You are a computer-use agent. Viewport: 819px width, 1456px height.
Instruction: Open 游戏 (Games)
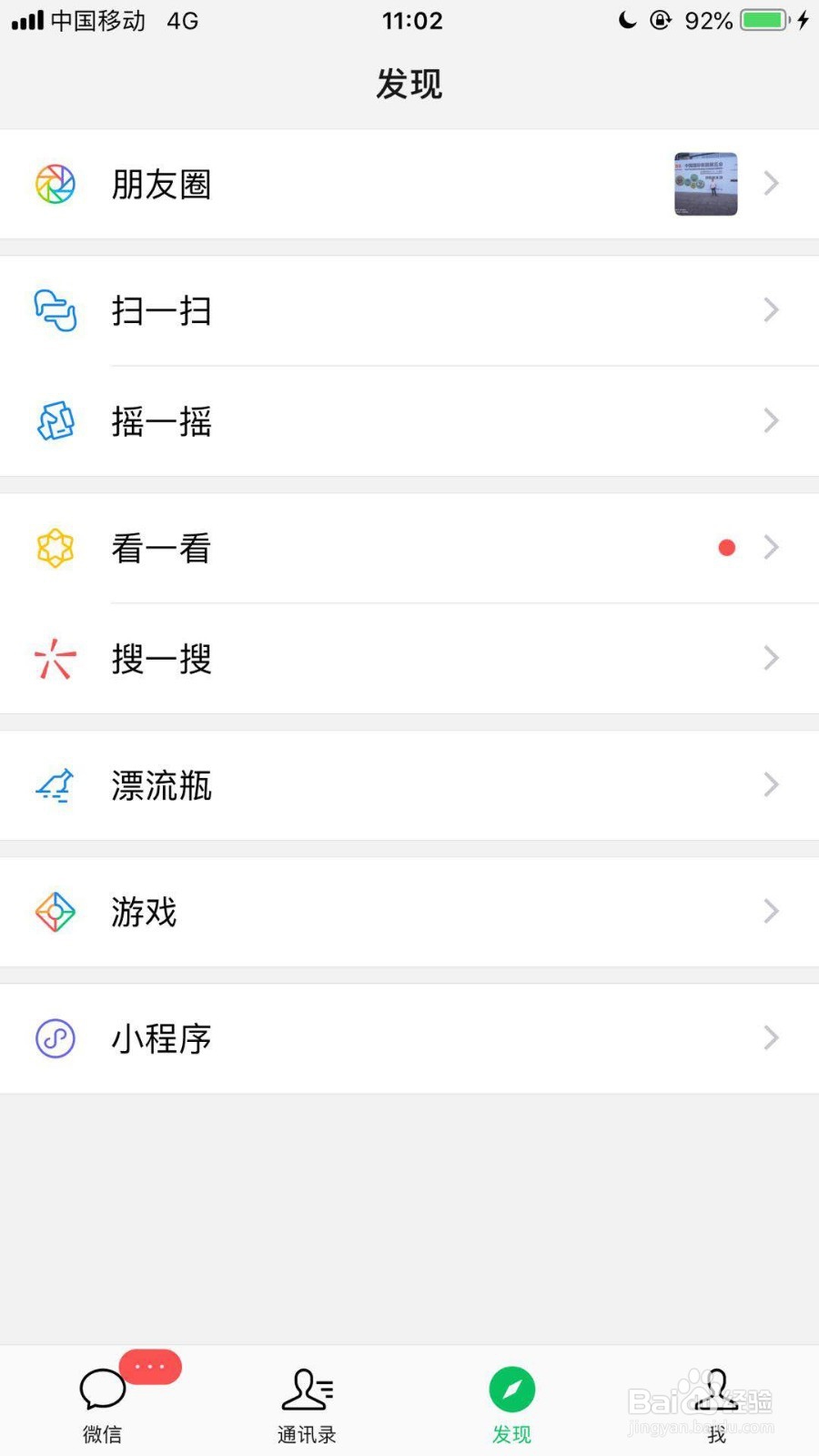[409, 912]
